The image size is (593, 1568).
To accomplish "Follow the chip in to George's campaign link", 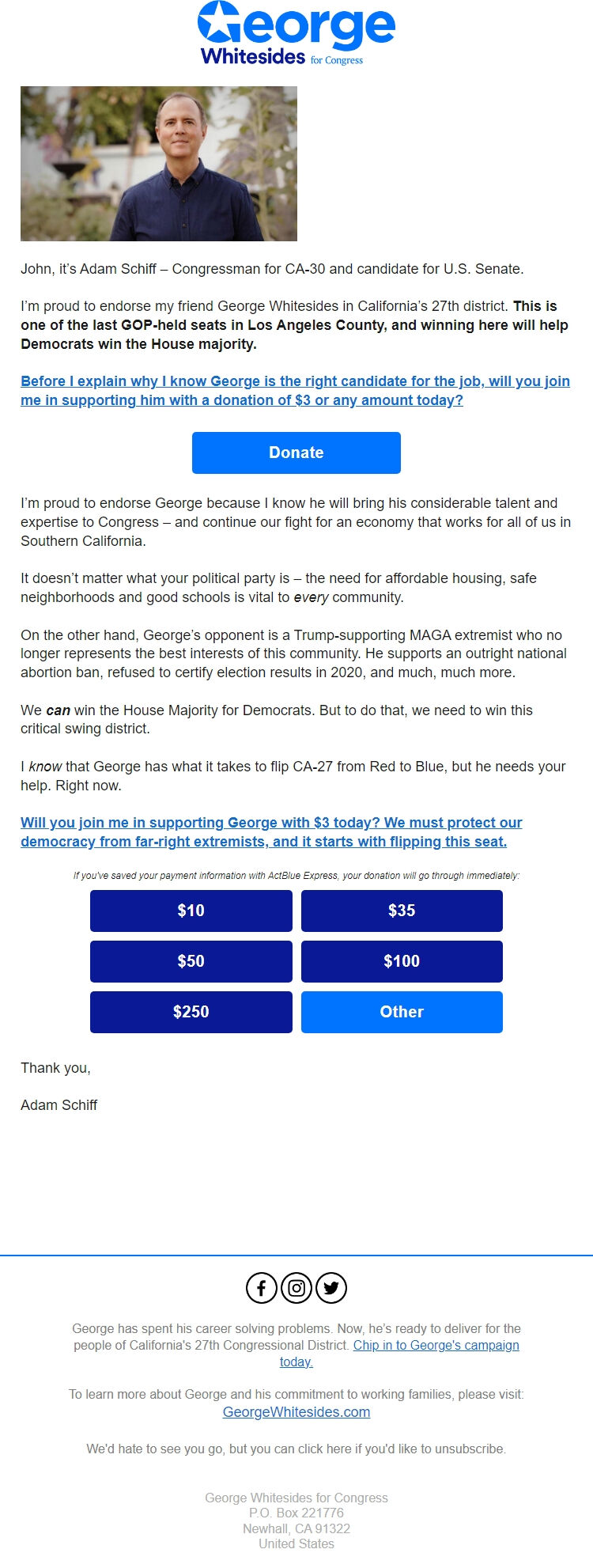I will 439,1345.
